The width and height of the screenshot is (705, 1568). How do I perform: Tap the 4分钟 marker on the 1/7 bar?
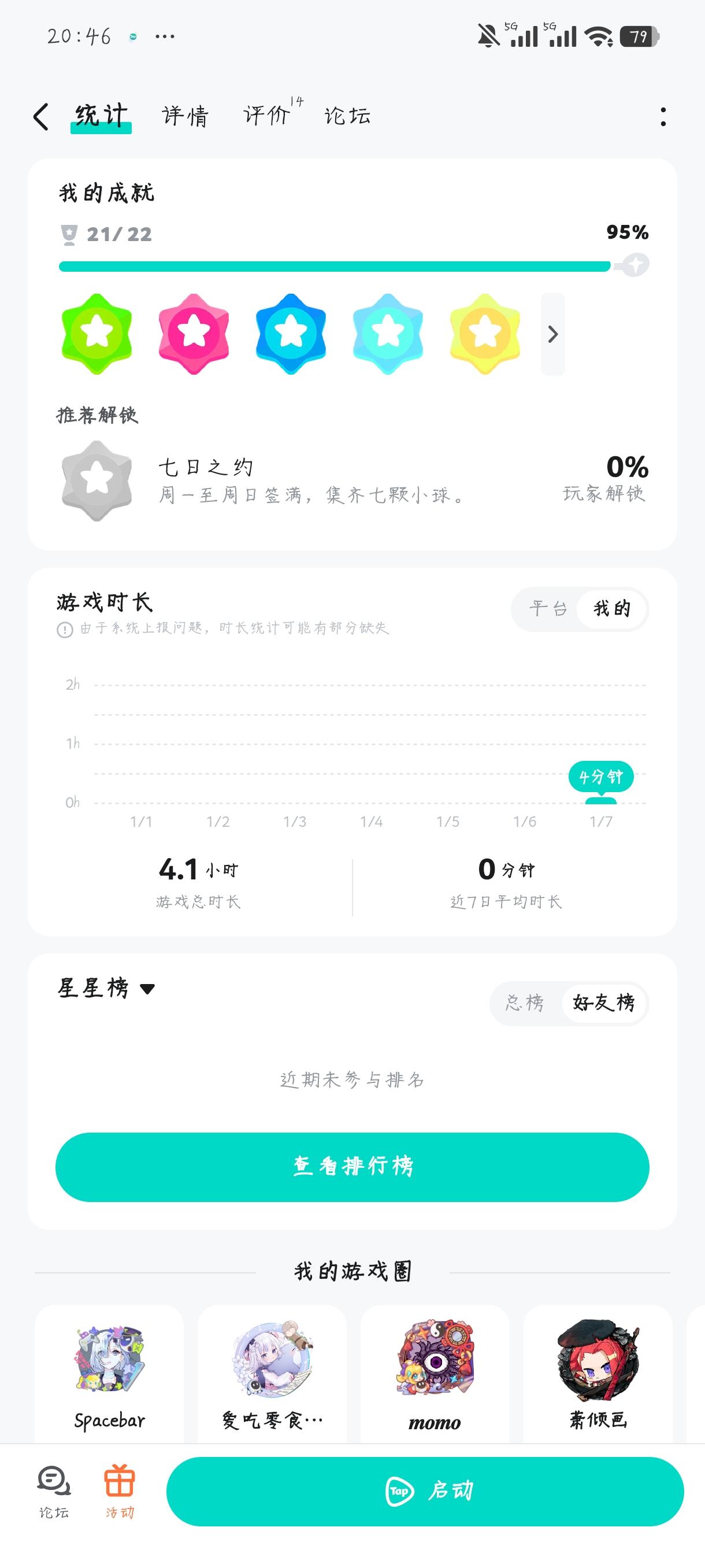600,777
